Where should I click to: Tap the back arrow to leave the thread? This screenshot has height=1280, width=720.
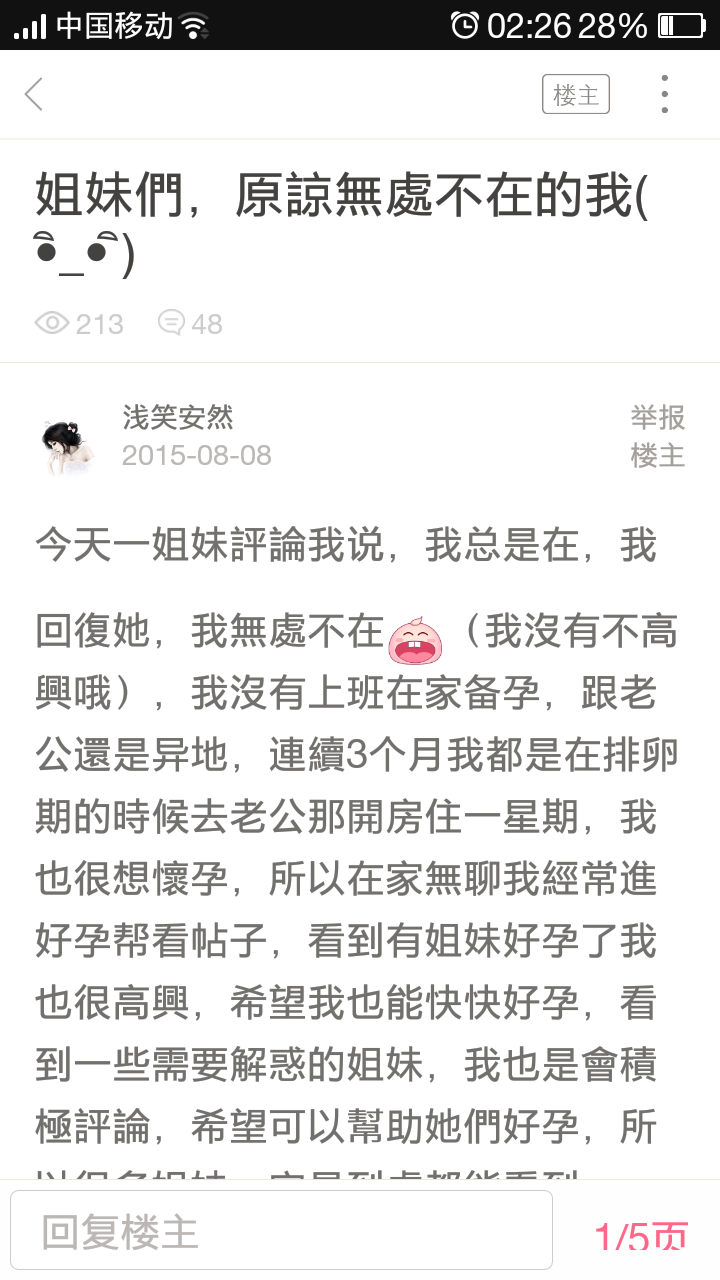[x=35, y=93]
